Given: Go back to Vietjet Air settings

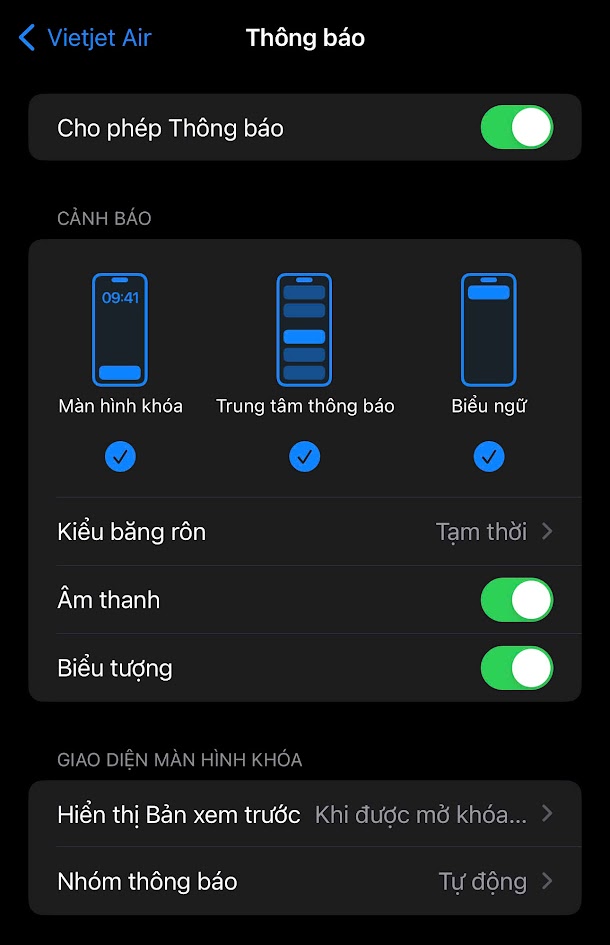Looking at the screenshot, I should coord(84,37).
